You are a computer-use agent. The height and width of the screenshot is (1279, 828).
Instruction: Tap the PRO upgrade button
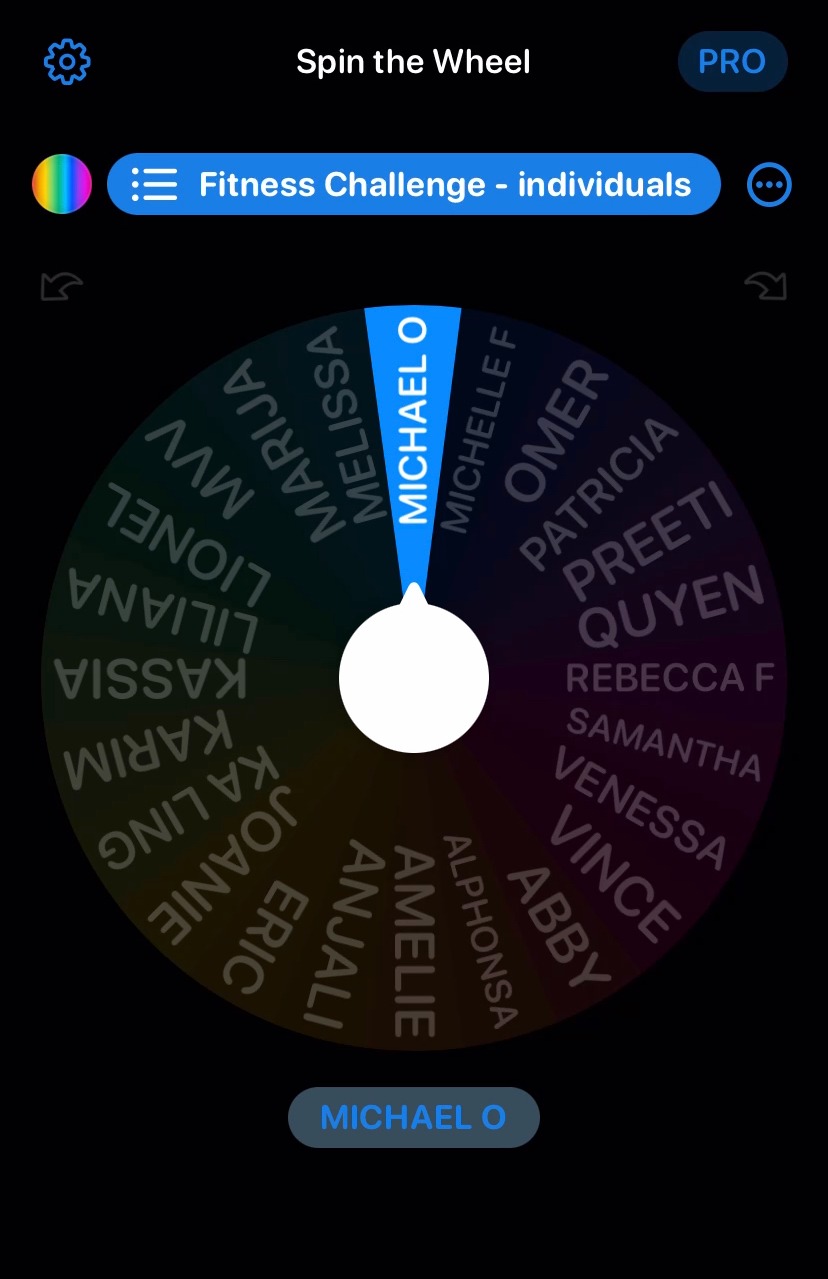click(732, 62)
